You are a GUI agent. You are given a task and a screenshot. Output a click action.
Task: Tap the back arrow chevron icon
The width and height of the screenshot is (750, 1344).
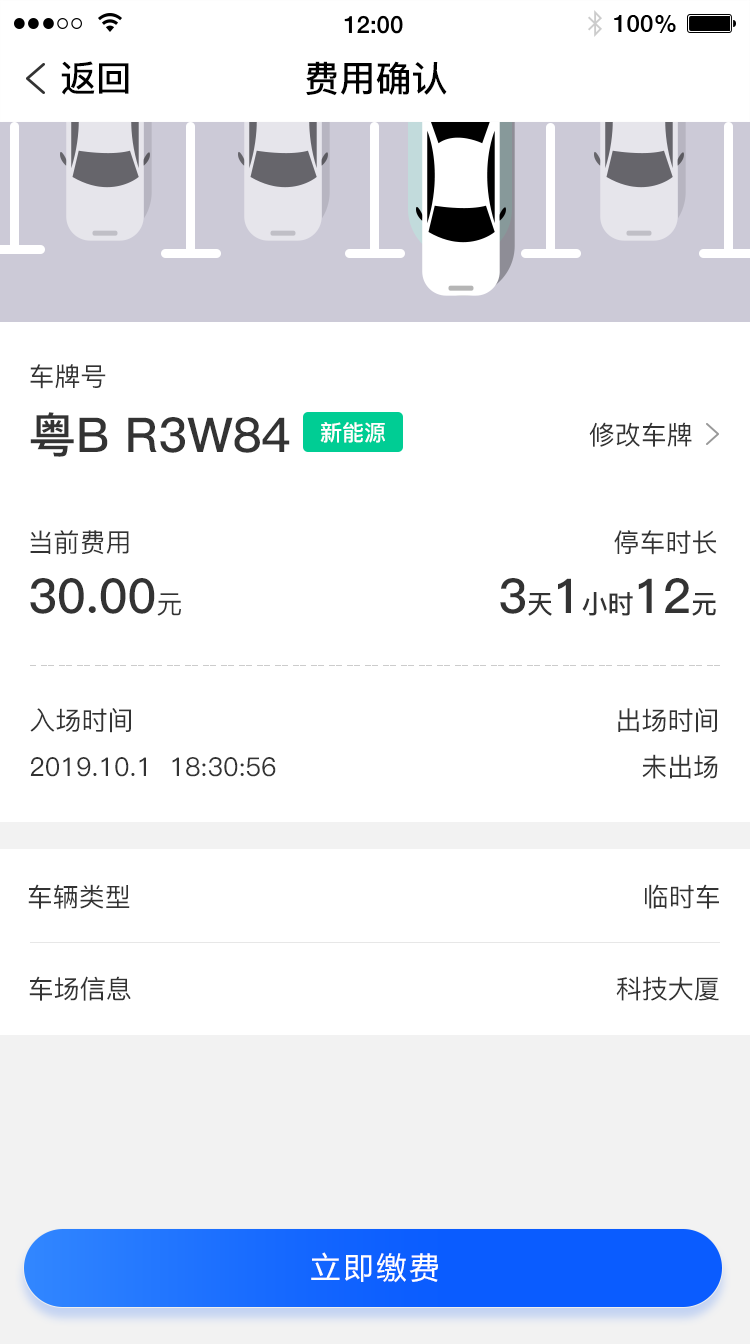34,78
